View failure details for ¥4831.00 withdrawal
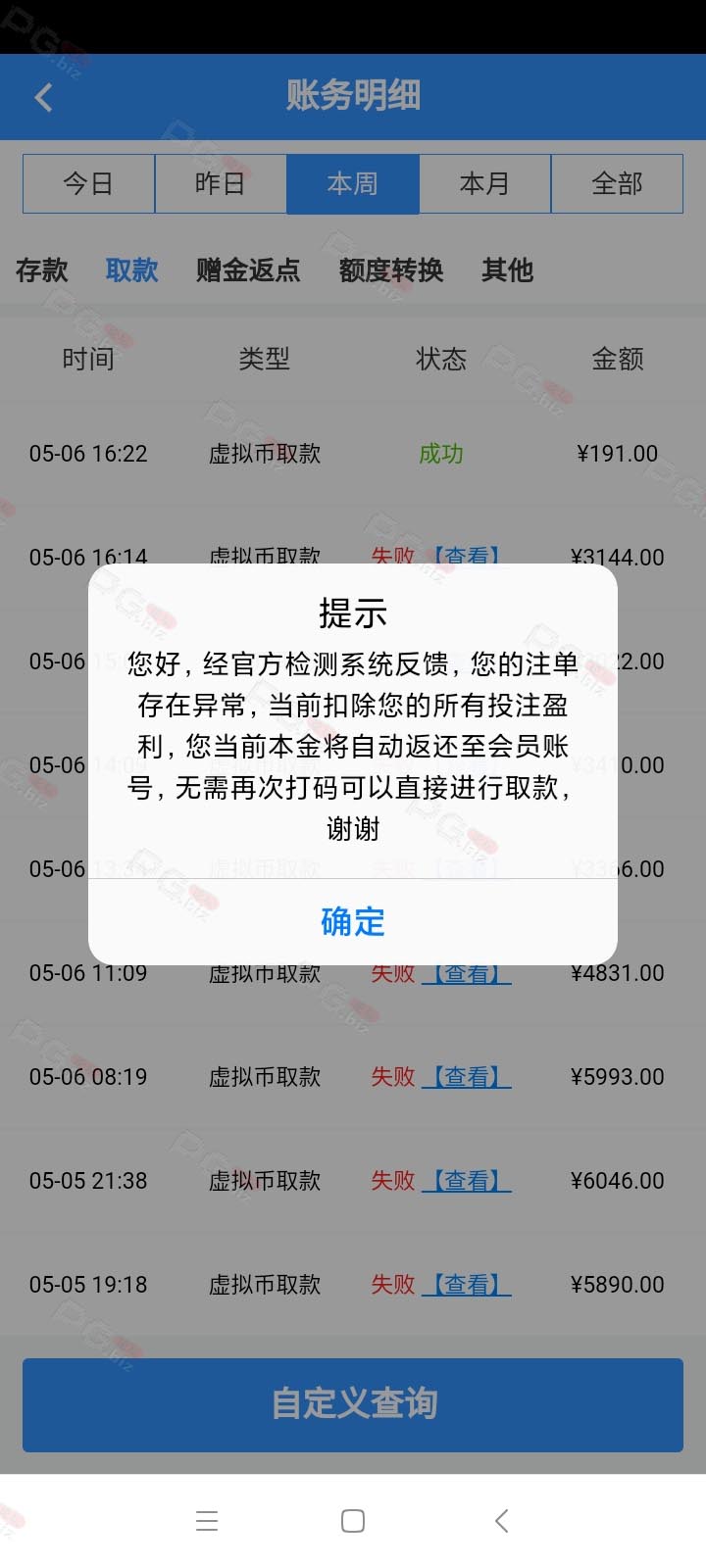Viewport: 706px width, 1568px height. [x=467, y=974]
